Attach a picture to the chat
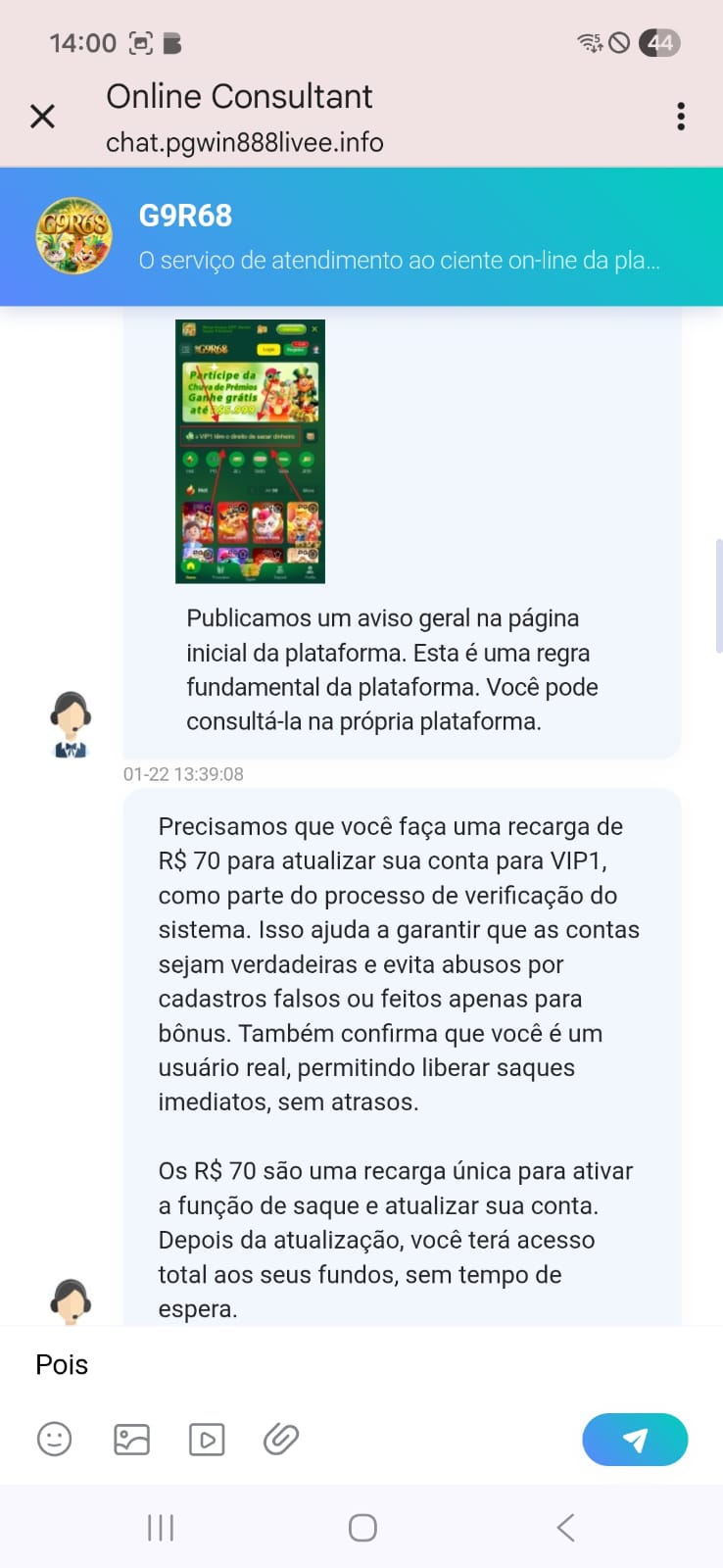 (x=131, y=1440)
